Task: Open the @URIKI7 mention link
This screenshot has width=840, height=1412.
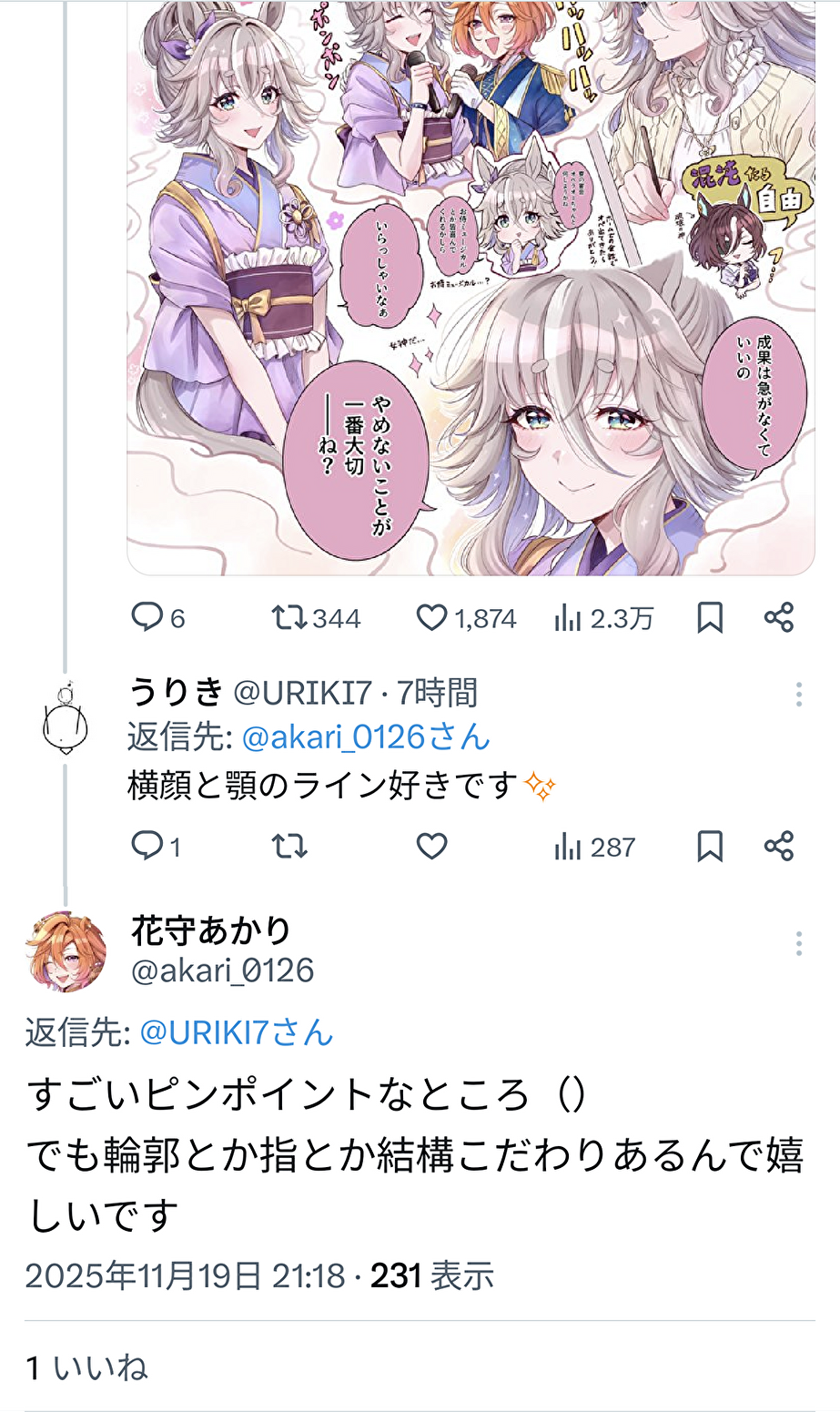Action: (237, 1033)
